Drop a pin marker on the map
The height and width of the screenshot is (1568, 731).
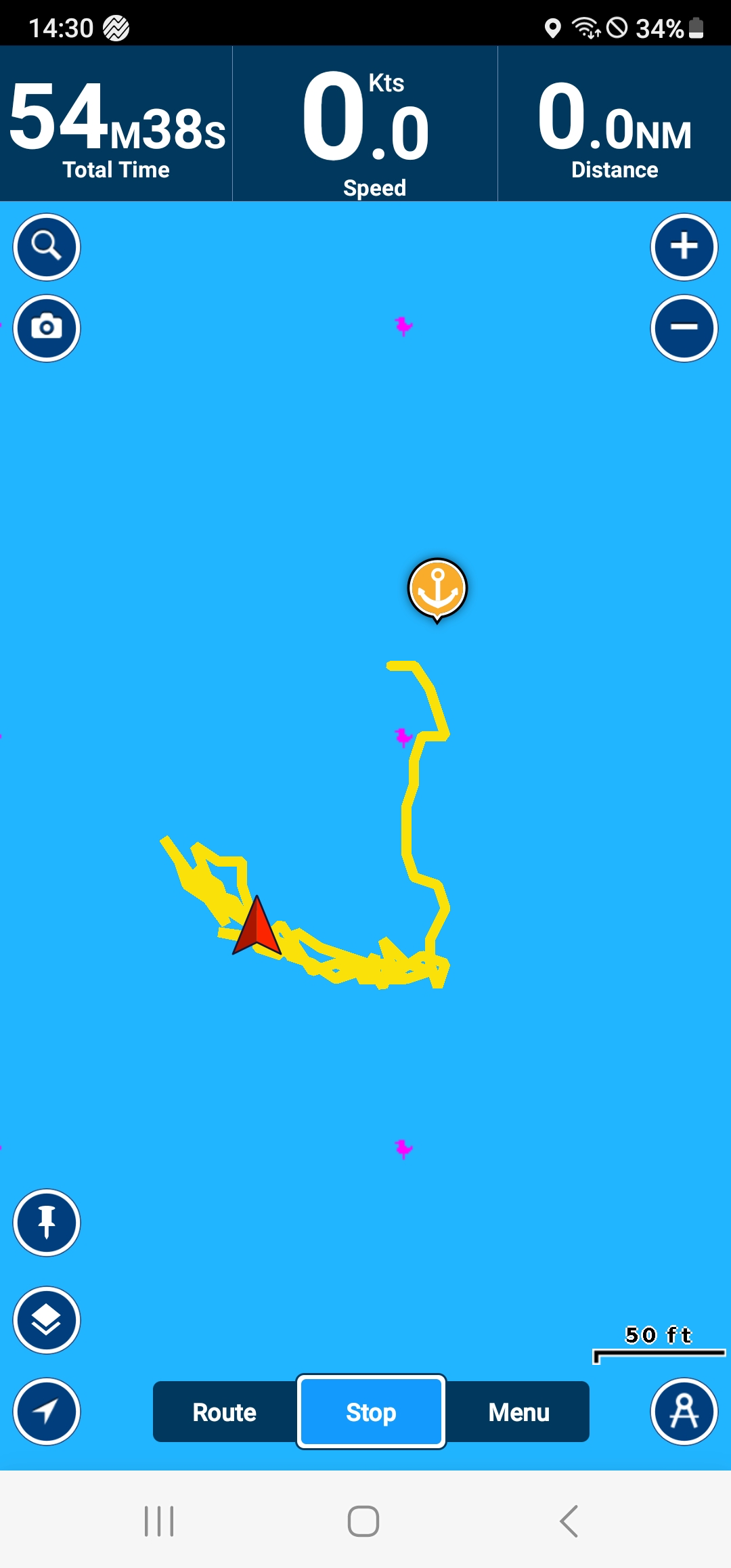47,1223
